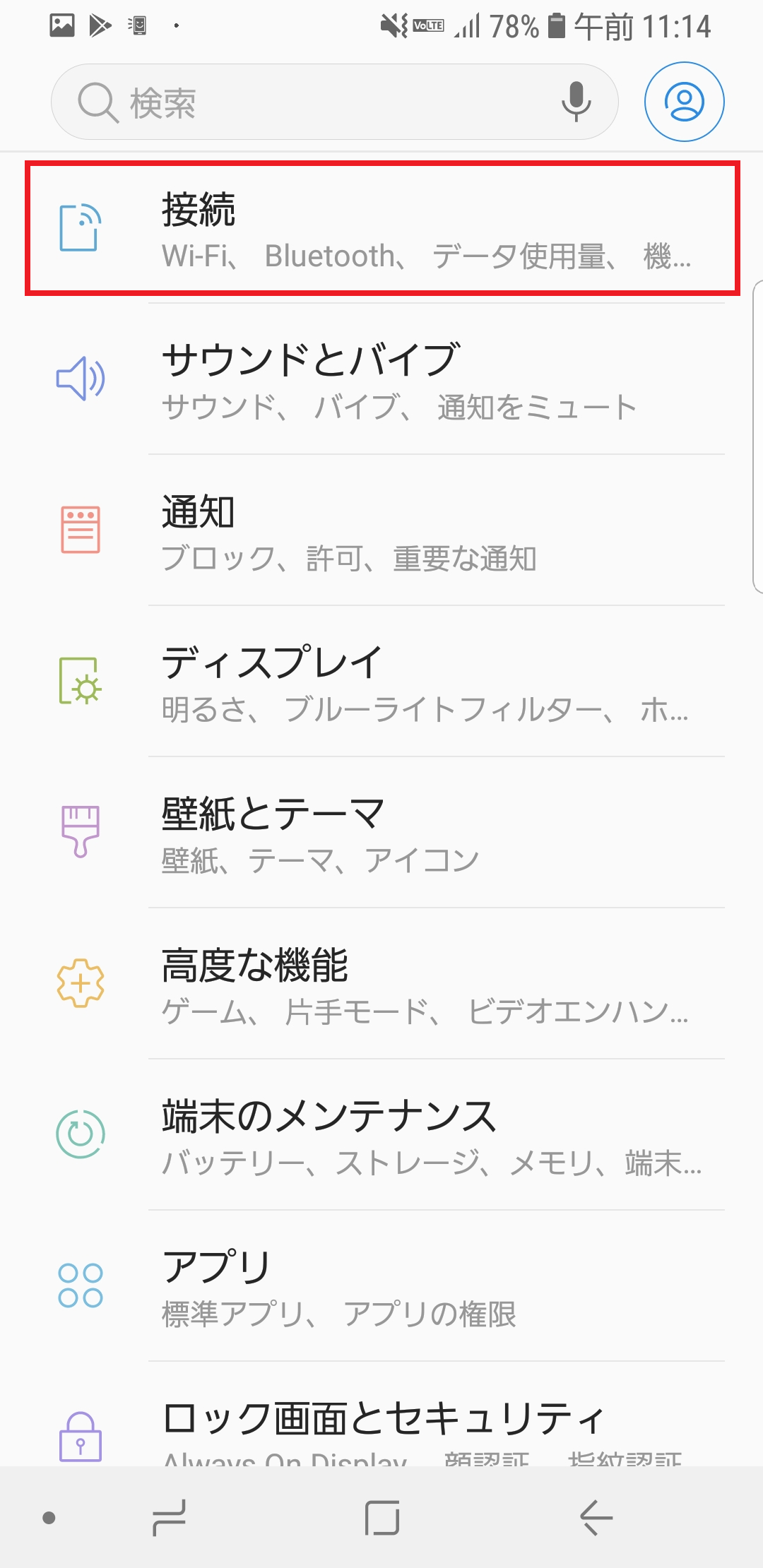Go to 通知 settings
Image resolution: width=763 pixels, height=1568 pixels.
[381, 530]
